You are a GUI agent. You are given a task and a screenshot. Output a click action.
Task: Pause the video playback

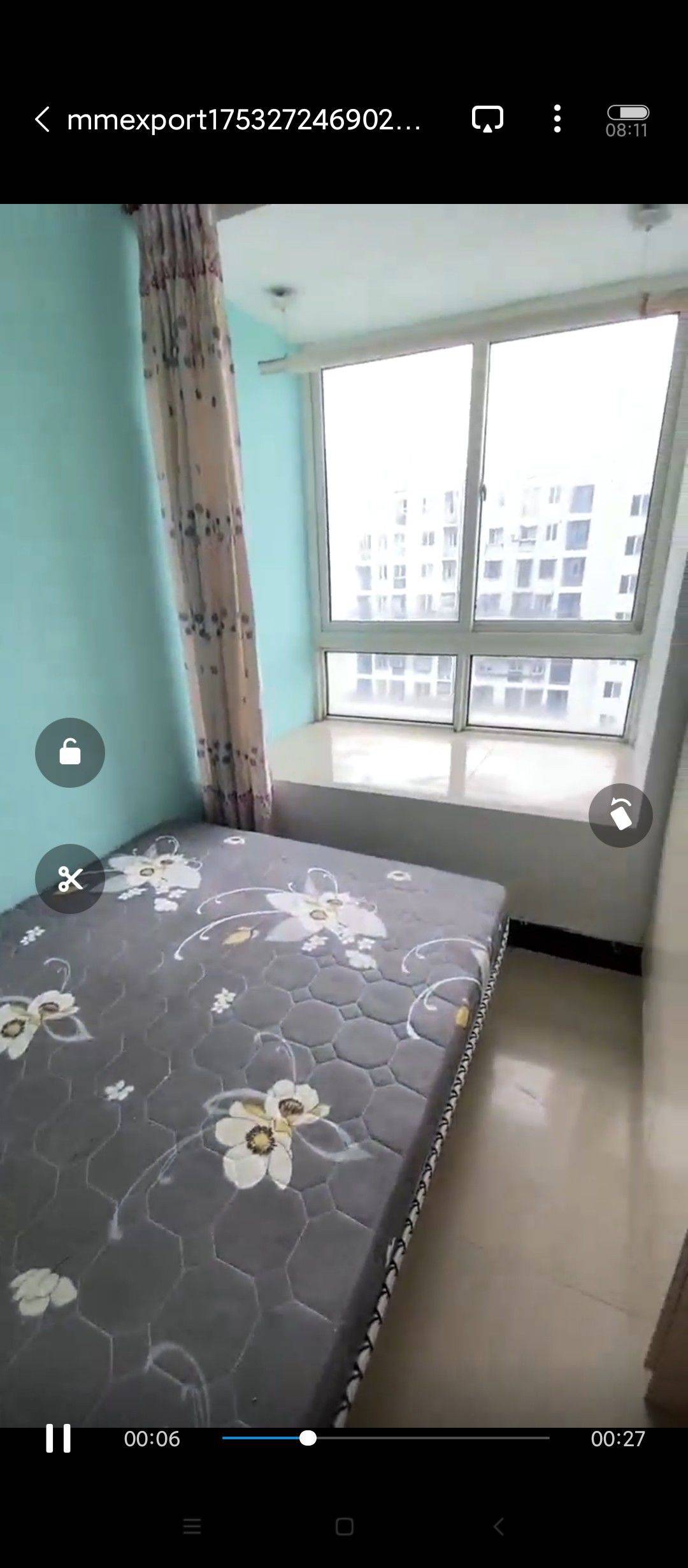point(58,1439)
